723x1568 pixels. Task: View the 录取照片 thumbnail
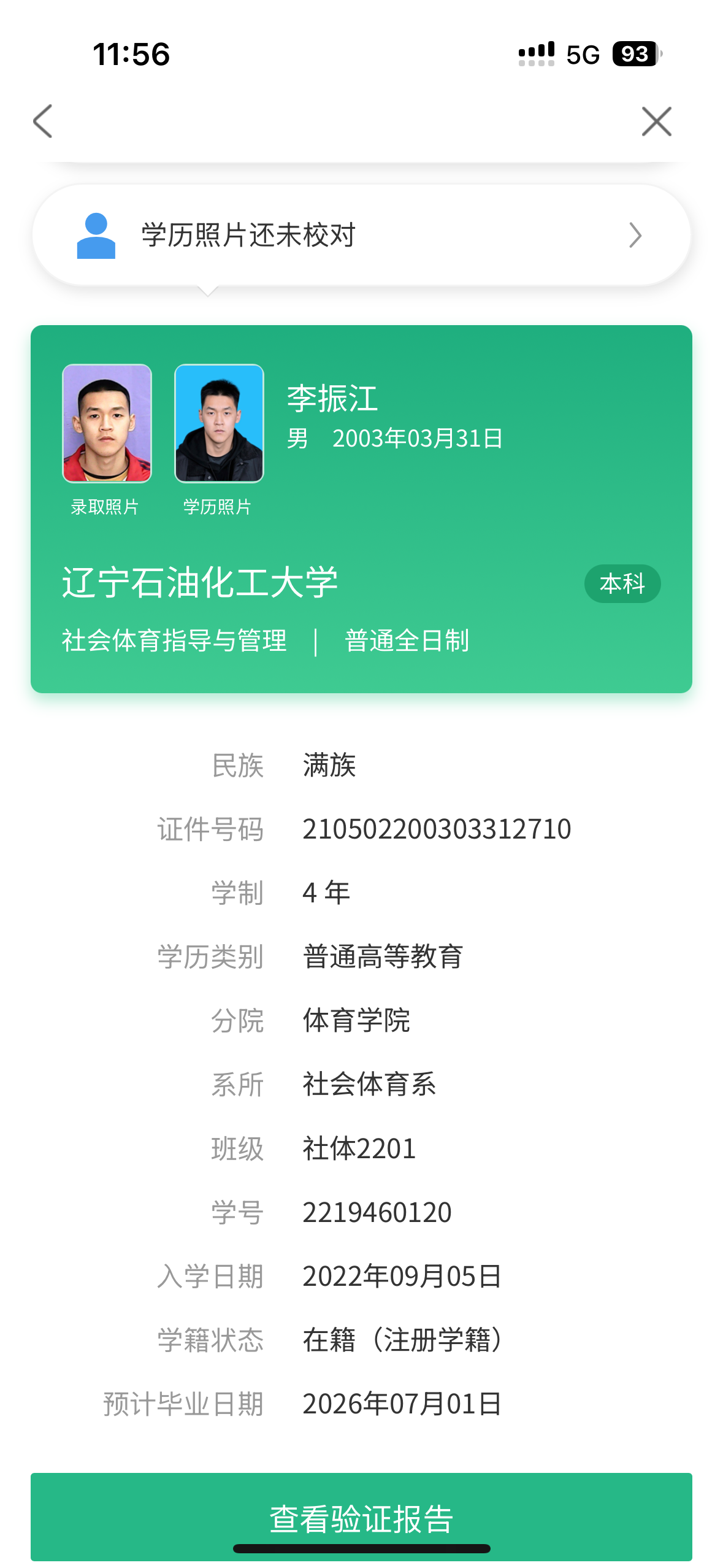107,423
